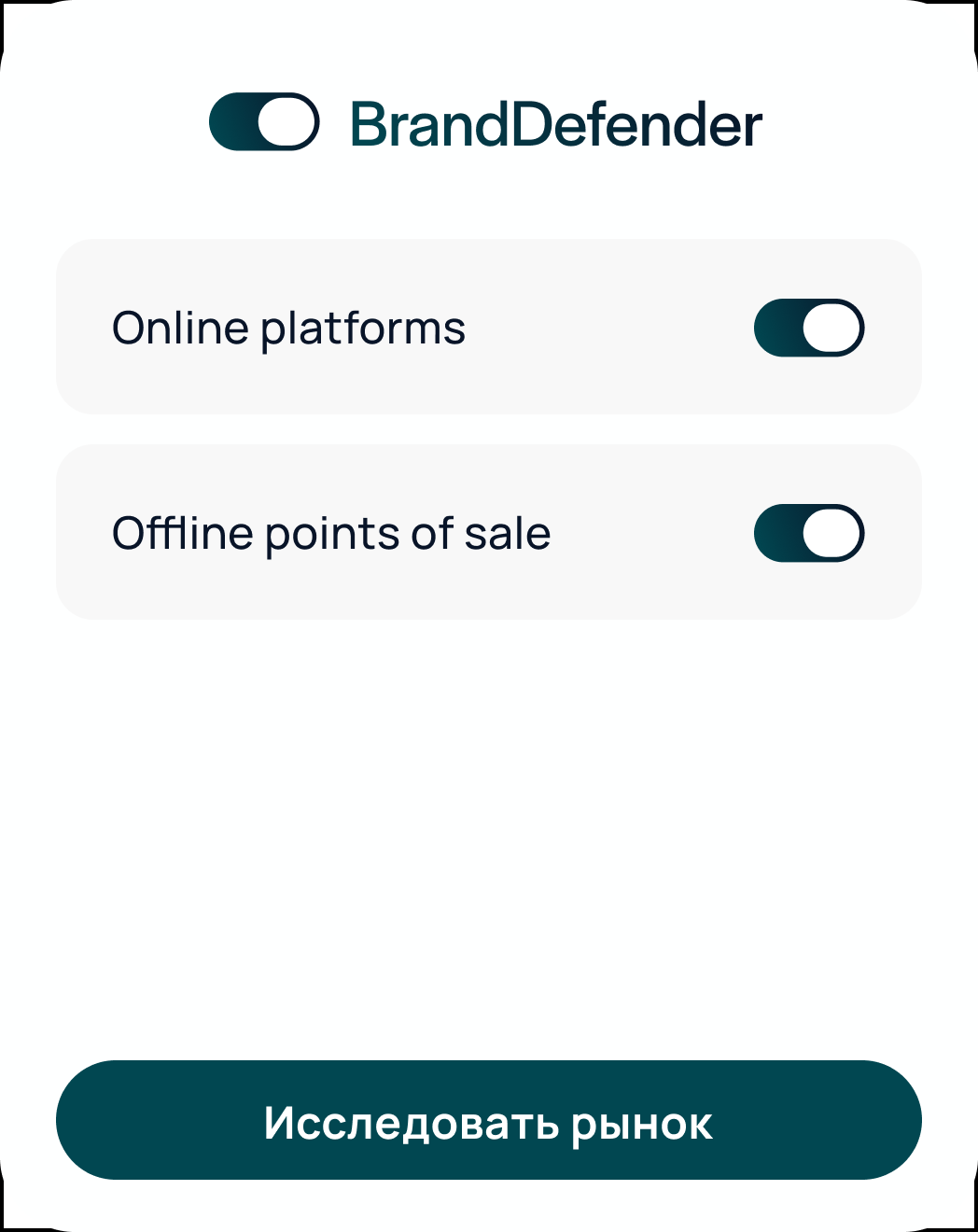
Task: Toggle the Offline points of sale switch
Action: (809, 533)
